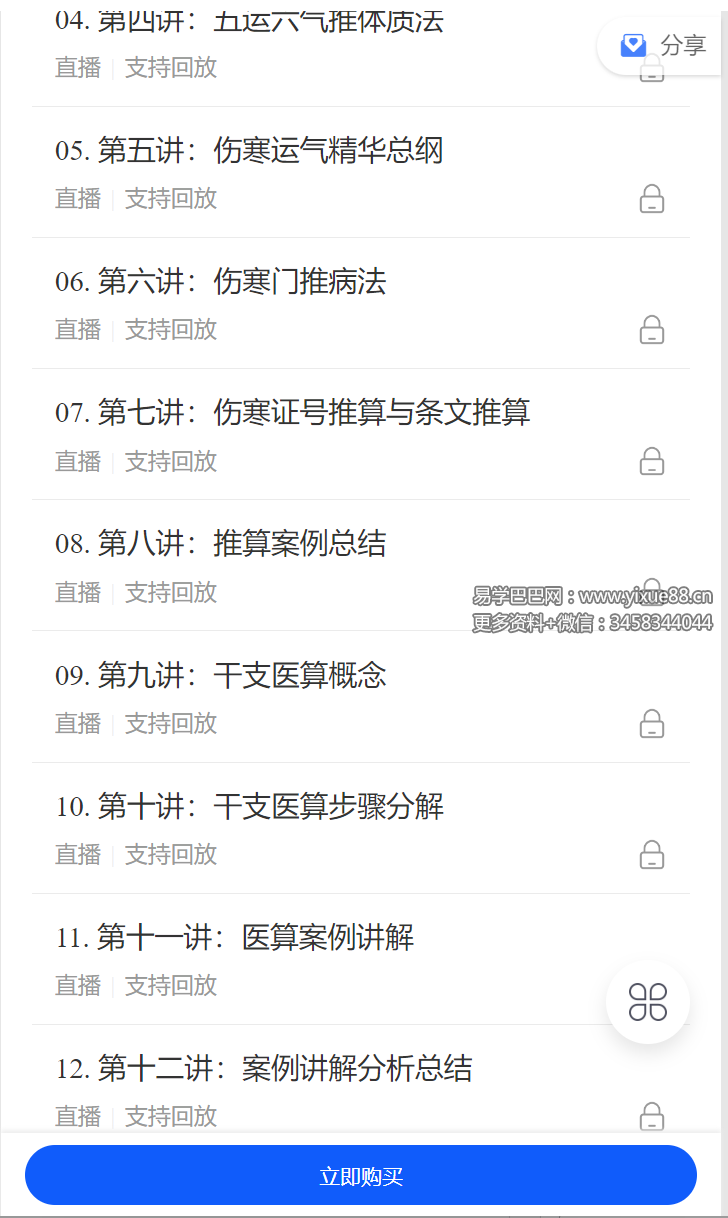Open lesson 09 干支医算概念

click(x=221, y=675)
